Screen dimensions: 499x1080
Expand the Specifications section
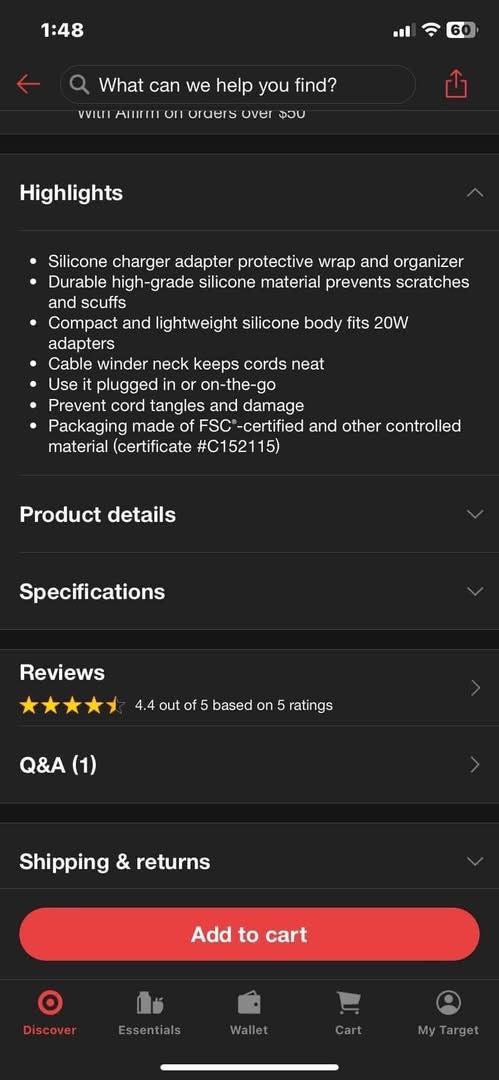(x=250, y=592)
